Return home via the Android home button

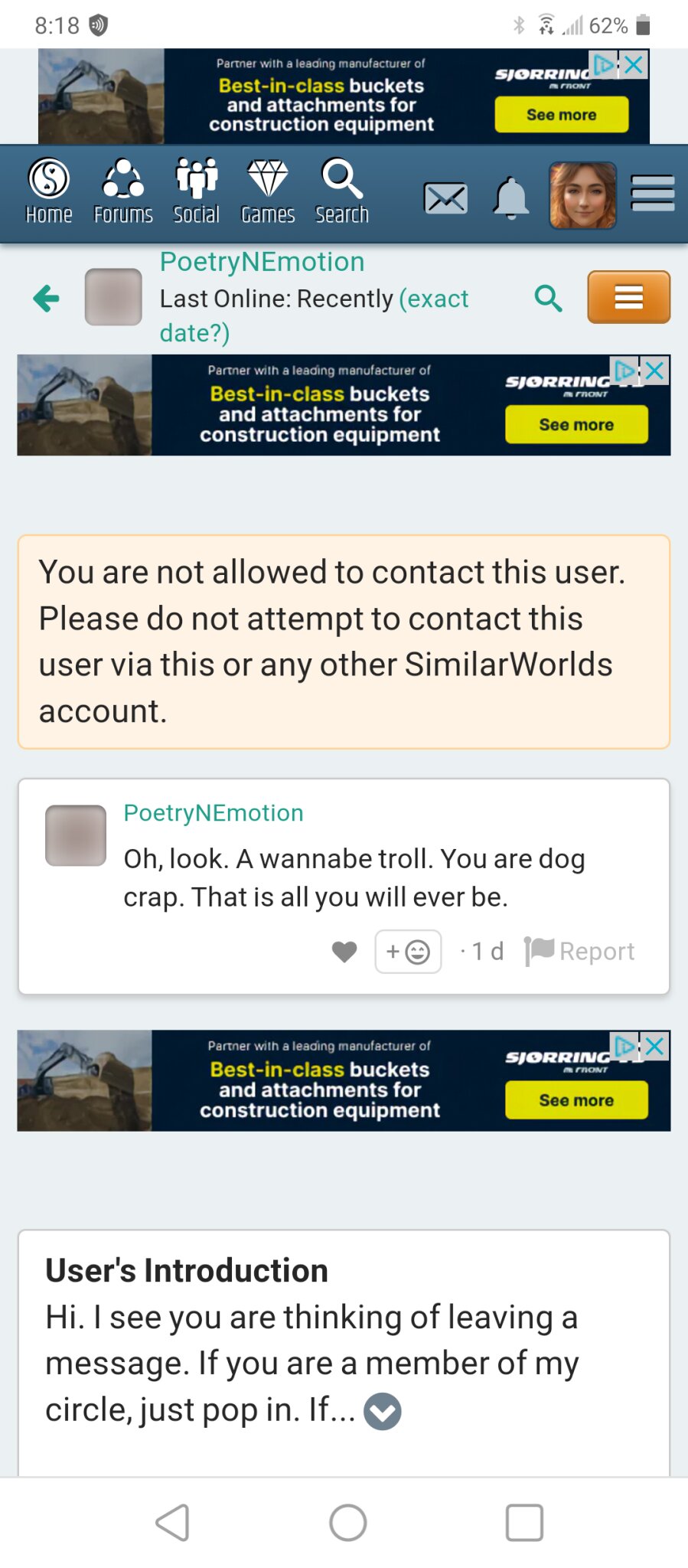coord(348,1522)
